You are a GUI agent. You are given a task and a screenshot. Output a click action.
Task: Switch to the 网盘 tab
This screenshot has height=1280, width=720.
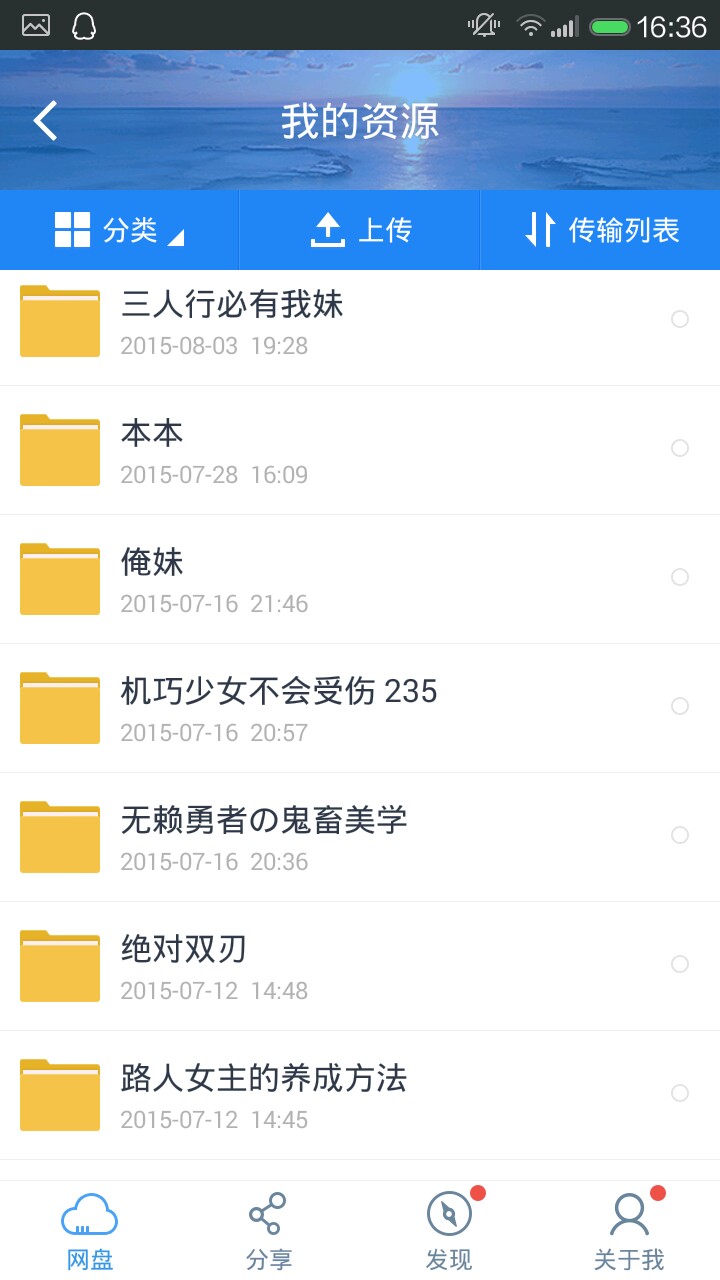click(x=90, y=1231)
